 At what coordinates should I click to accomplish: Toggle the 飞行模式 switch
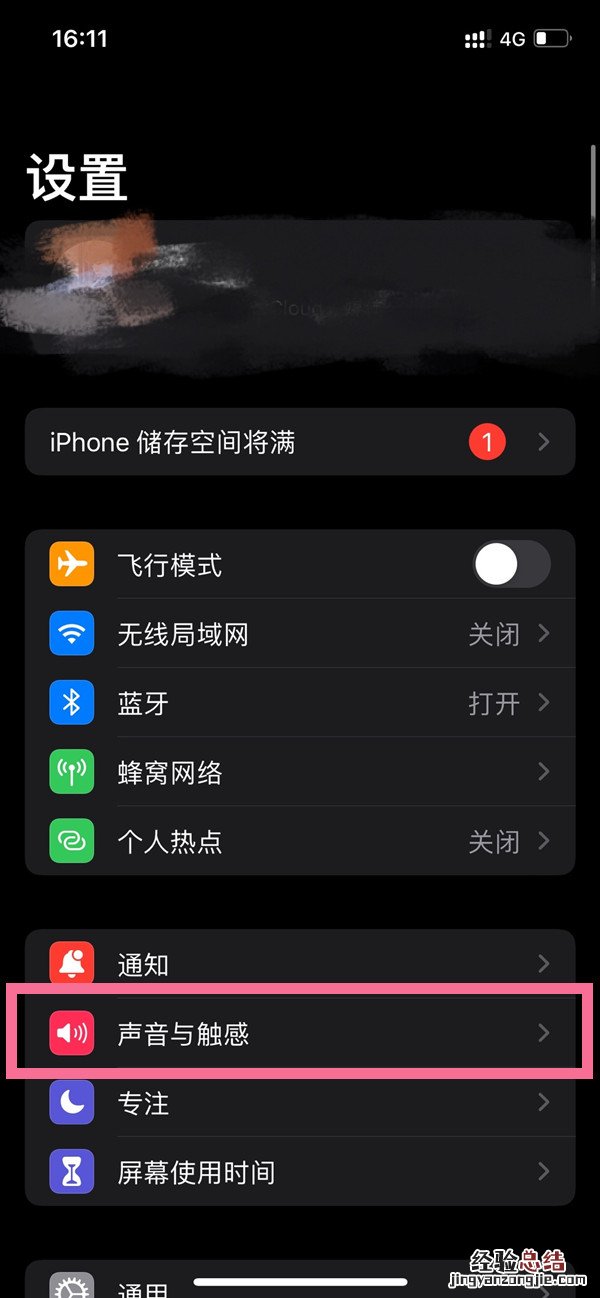point(511,566)
